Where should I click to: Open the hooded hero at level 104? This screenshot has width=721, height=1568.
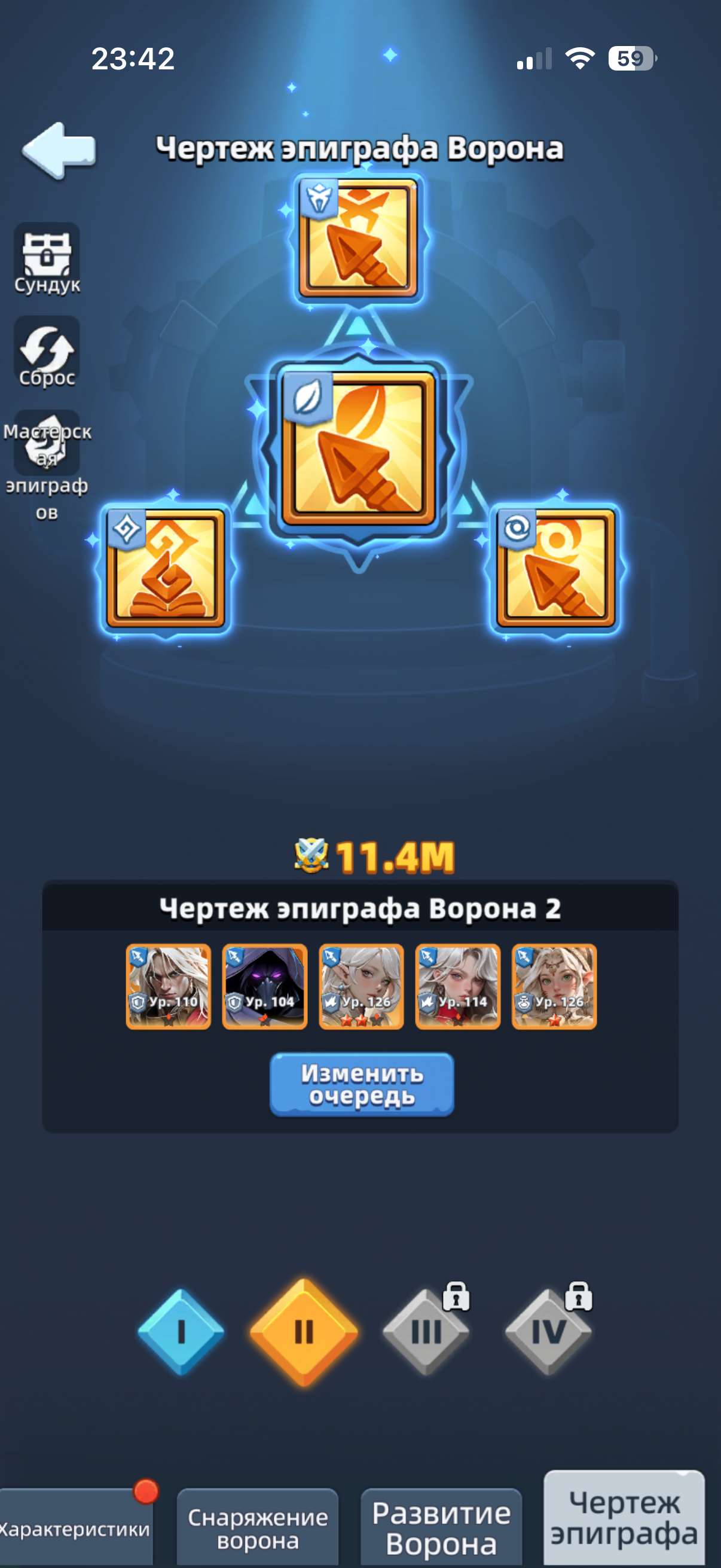(x=265, y=987)
